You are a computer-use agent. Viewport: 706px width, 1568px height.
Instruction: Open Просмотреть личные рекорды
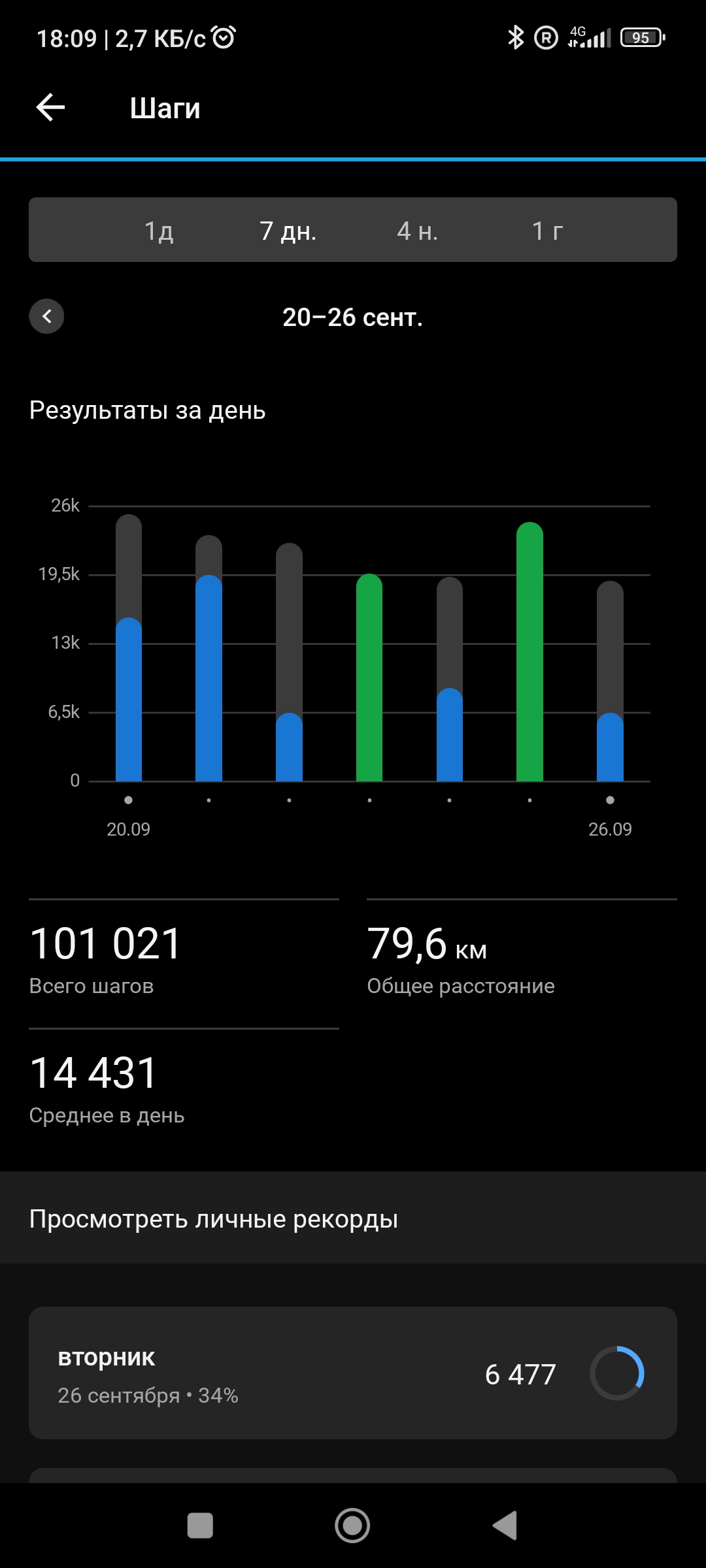click(353, 1218)
